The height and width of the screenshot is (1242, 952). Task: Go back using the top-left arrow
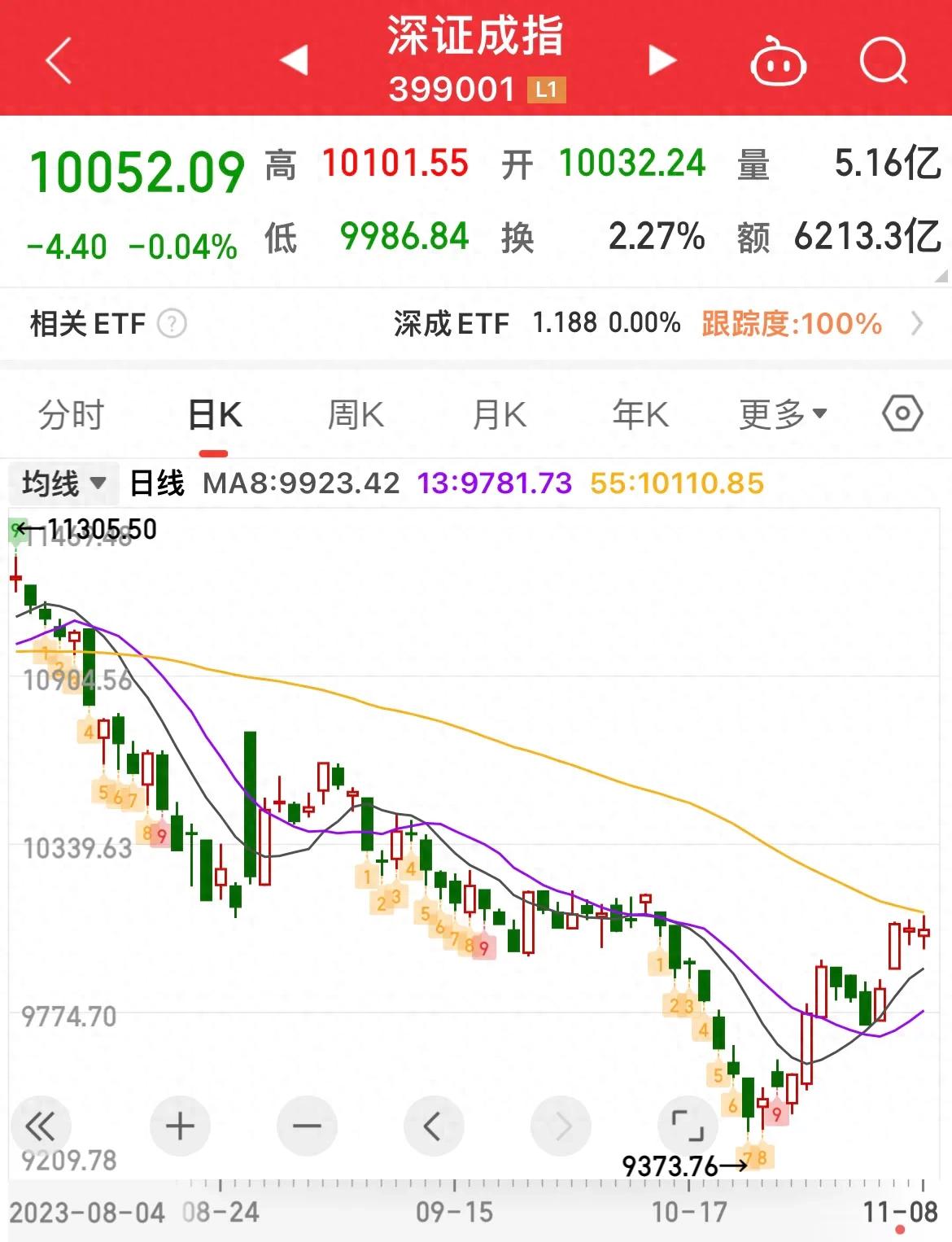[59, 60]
